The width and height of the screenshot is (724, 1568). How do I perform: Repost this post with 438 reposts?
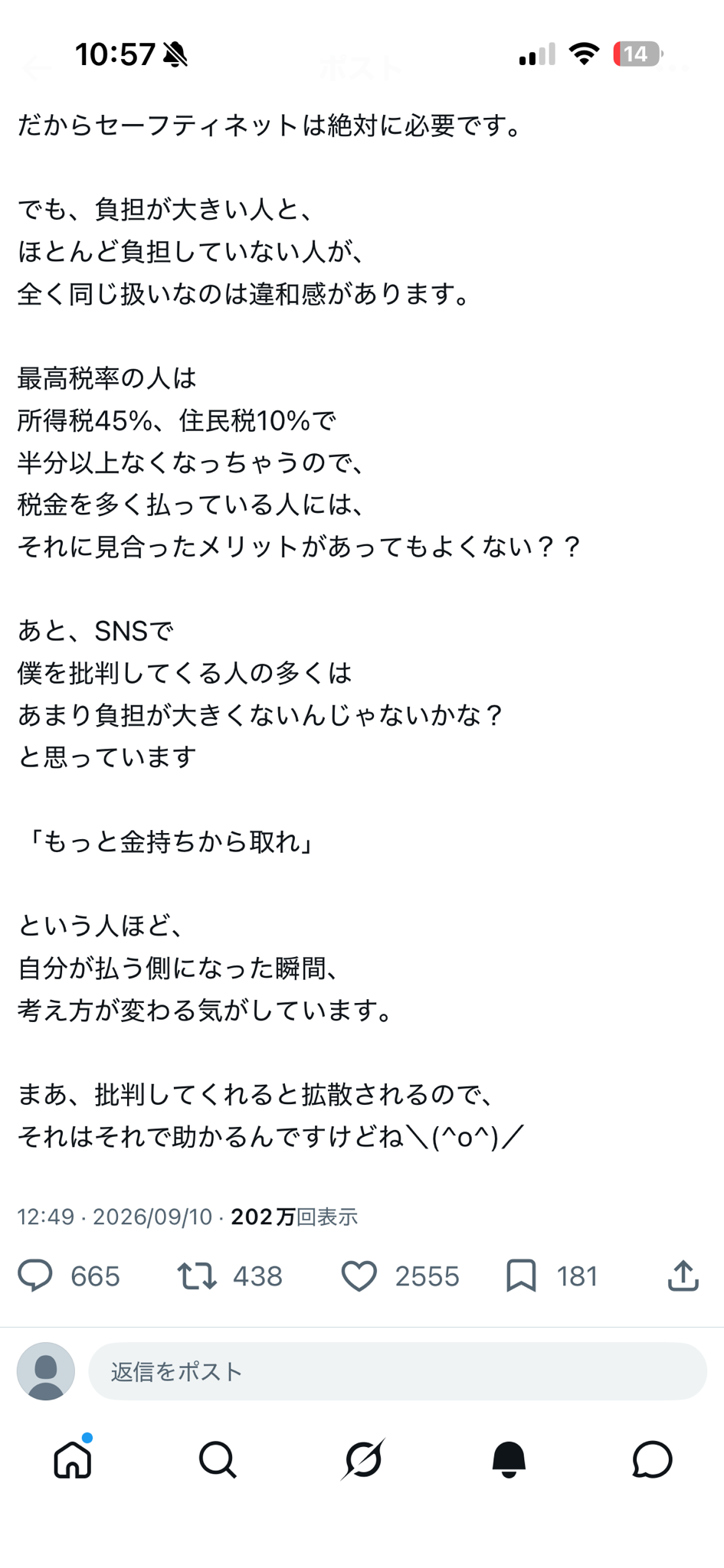coord(197,1276)
